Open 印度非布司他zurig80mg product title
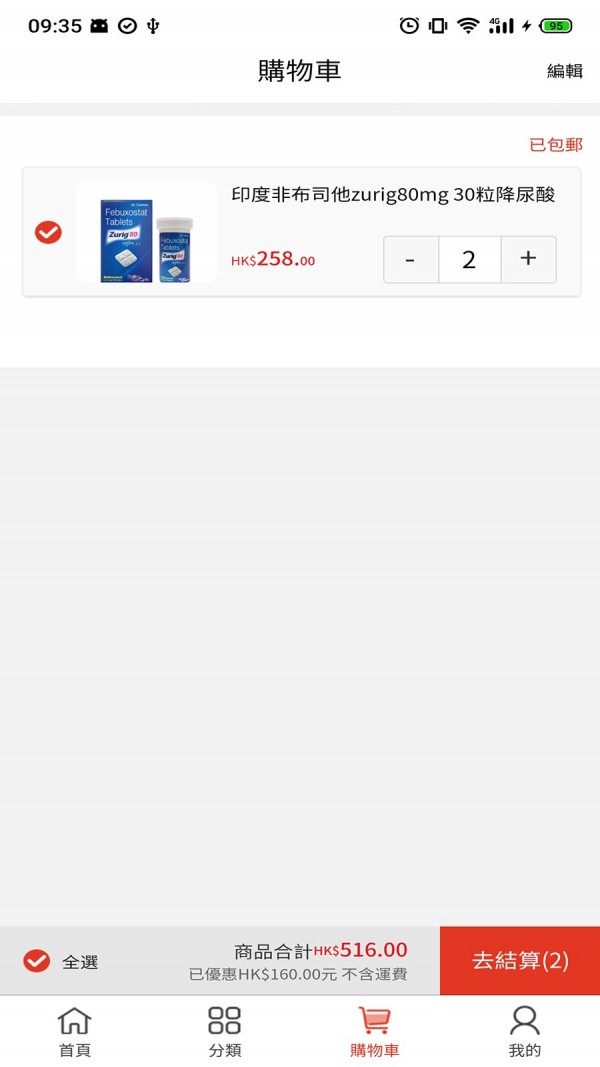Image resolution: width=600 pixels, height=1067 pixels. click(x=392, y=195)
